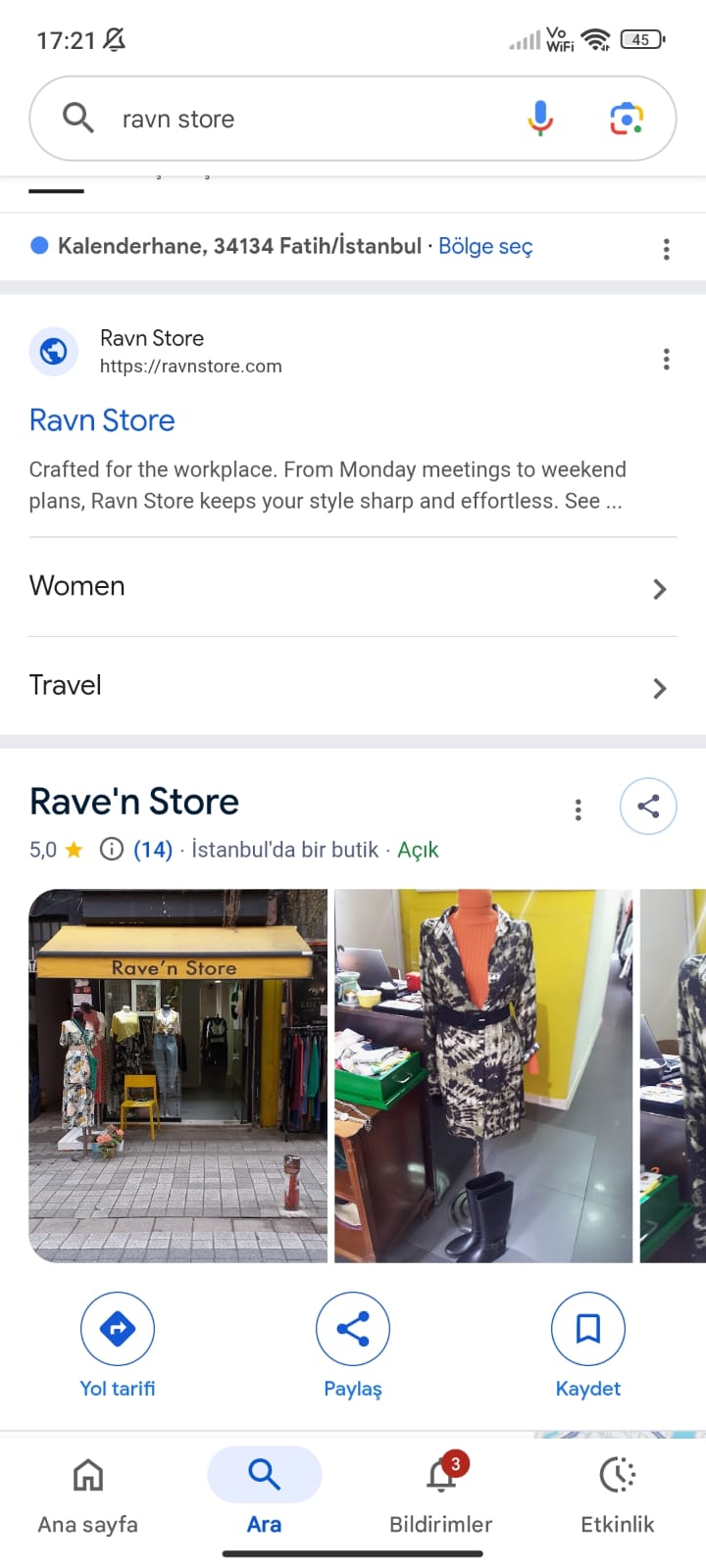Image resolution: width=706 pixels, height=1568 pixels.
Task: Tap the ravn store search field
Action: (x=294, y=119)
